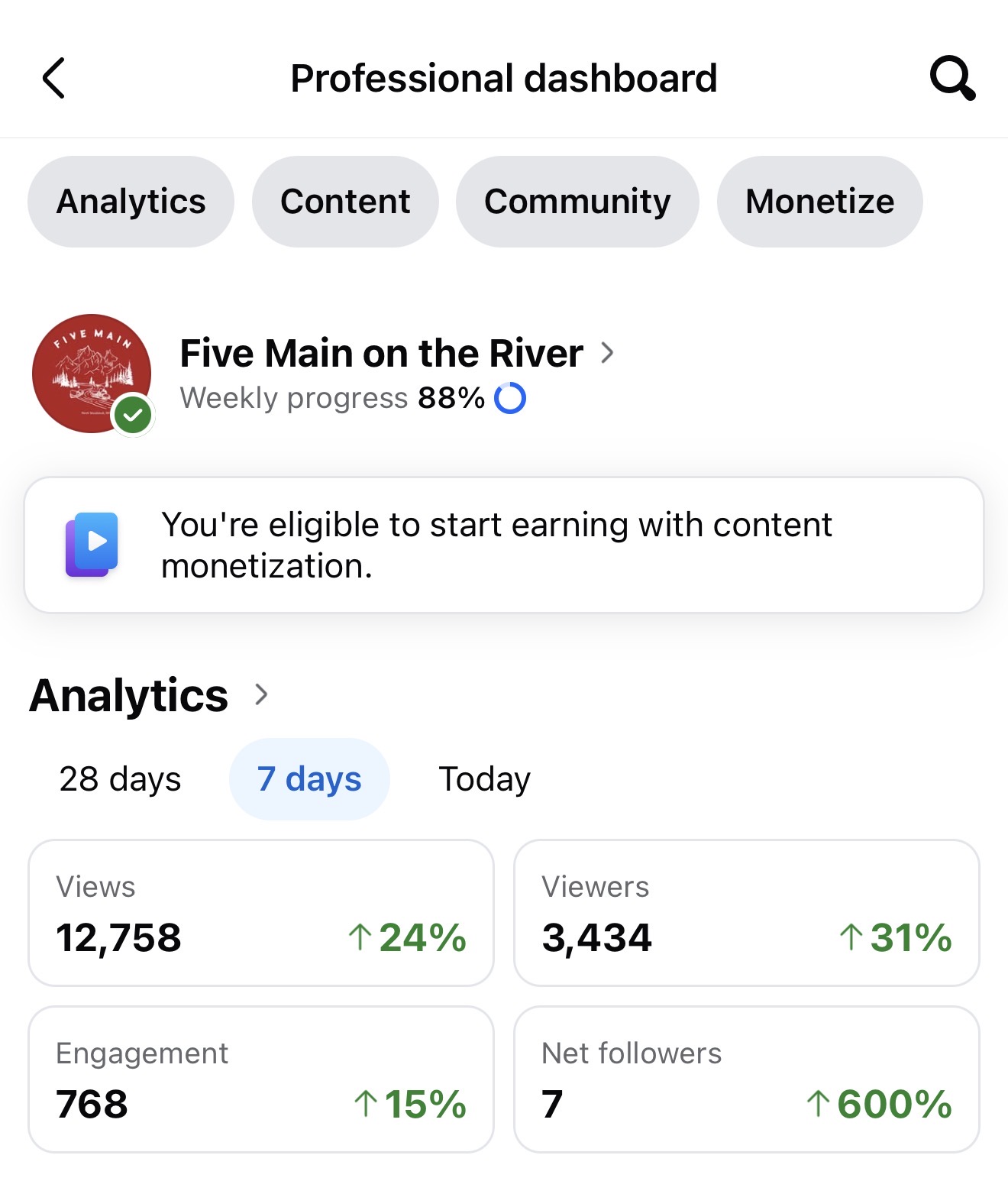Open the content monetization eligibility banner
1008x1194 pixels.
[x=504, y=545]
